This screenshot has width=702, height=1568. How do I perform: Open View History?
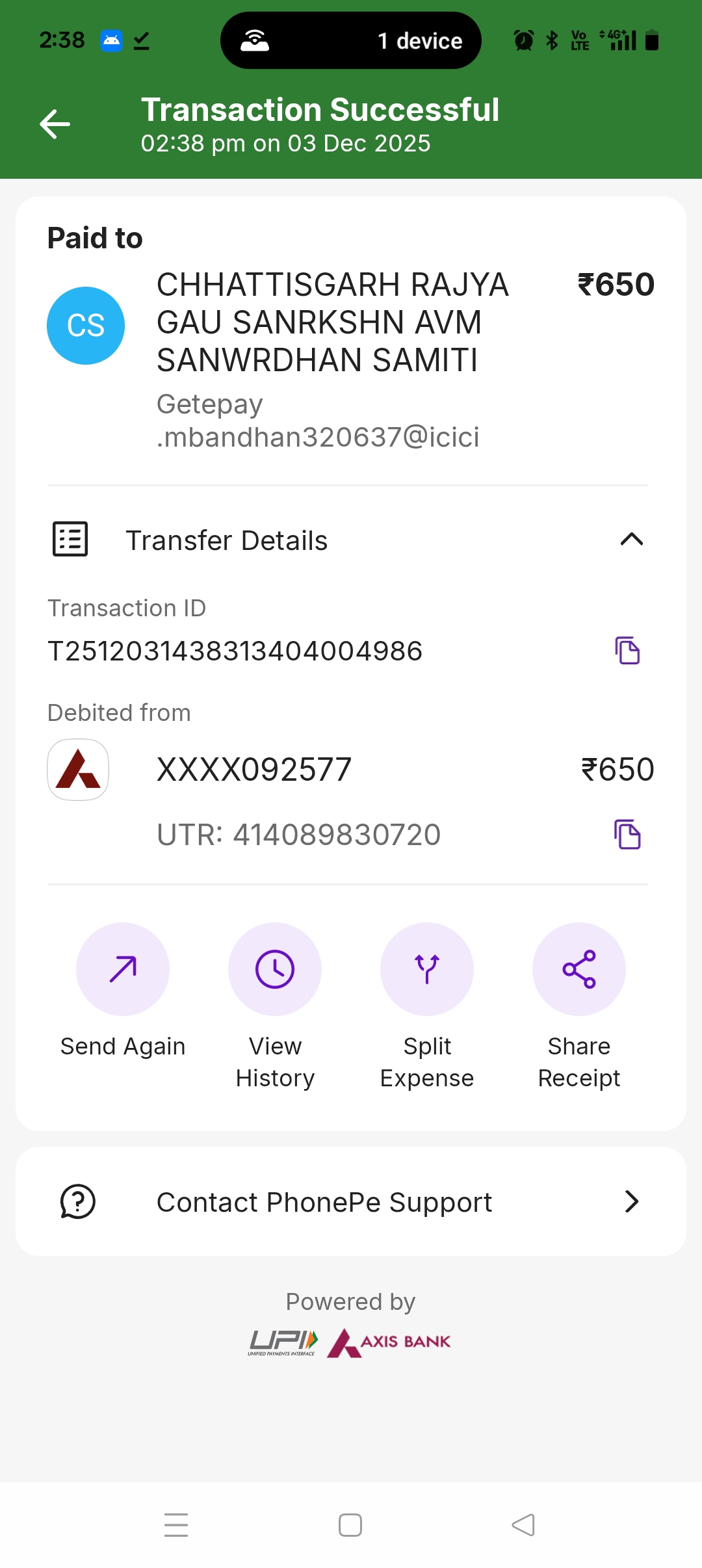[275, 969]
